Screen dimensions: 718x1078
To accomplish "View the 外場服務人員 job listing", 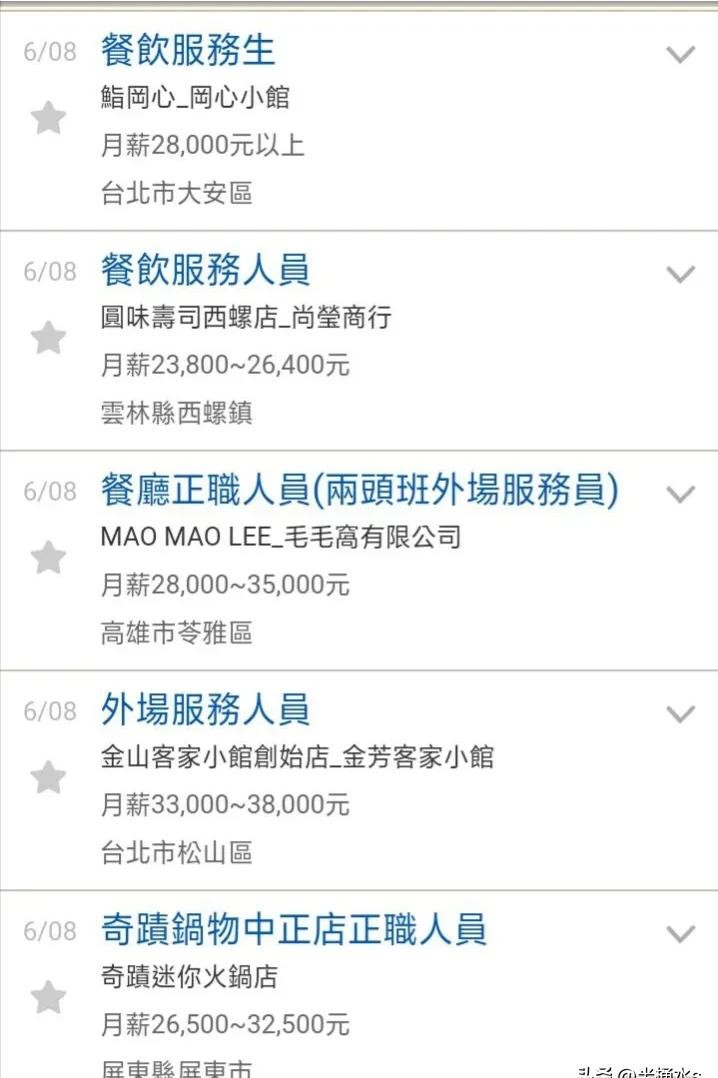I will 205,710.
